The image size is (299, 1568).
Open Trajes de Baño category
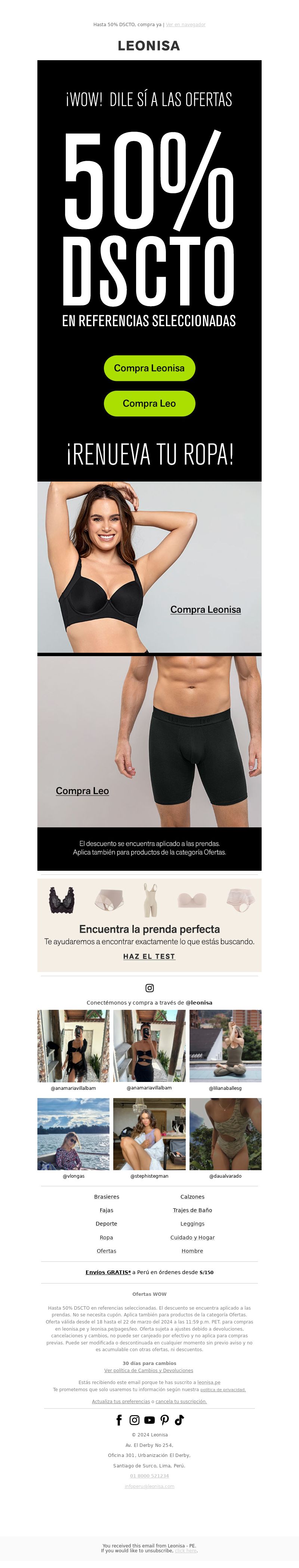(x=192, y=1210)
